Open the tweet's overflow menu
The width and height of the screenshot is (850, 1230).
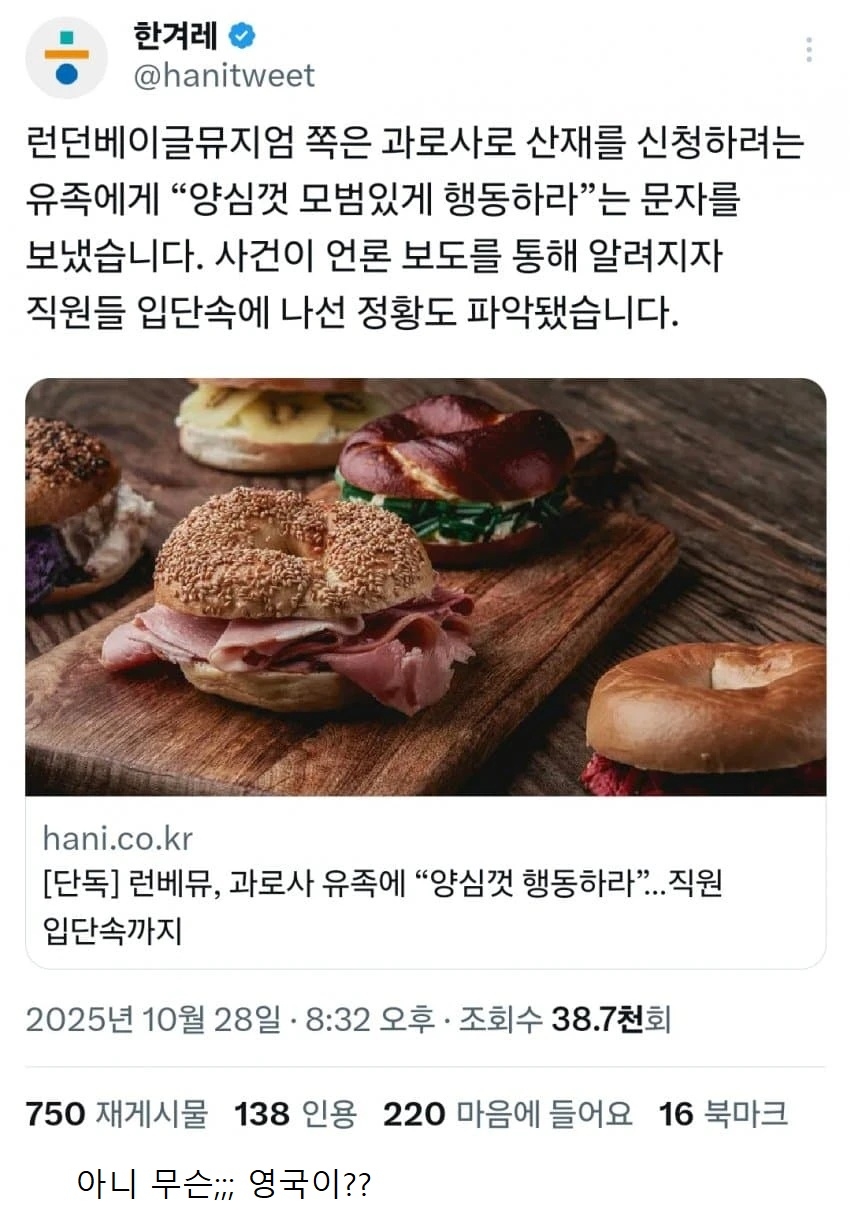click(808, 50)
